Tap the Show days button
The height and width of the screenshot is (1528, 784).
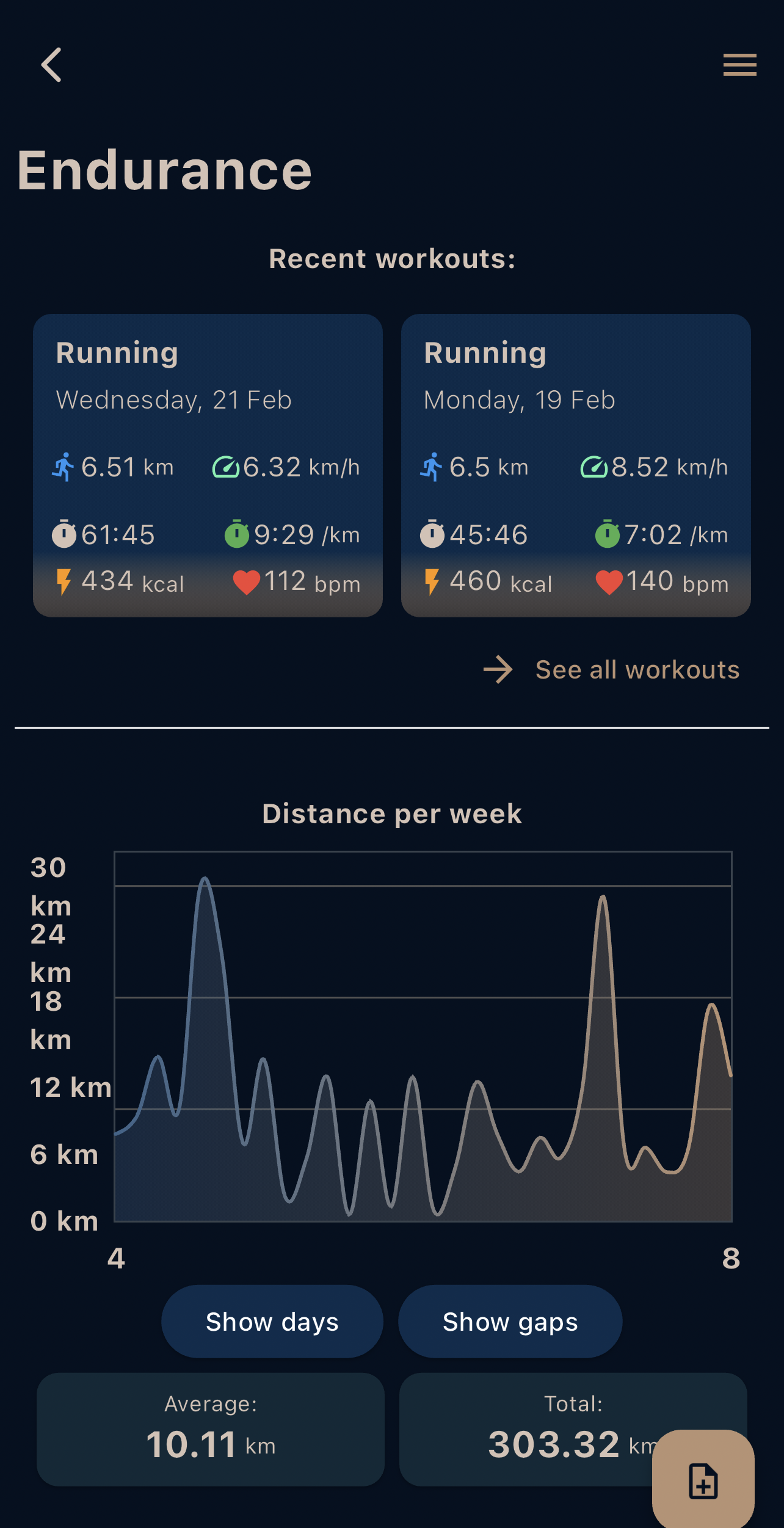(x=272, y=1322)
